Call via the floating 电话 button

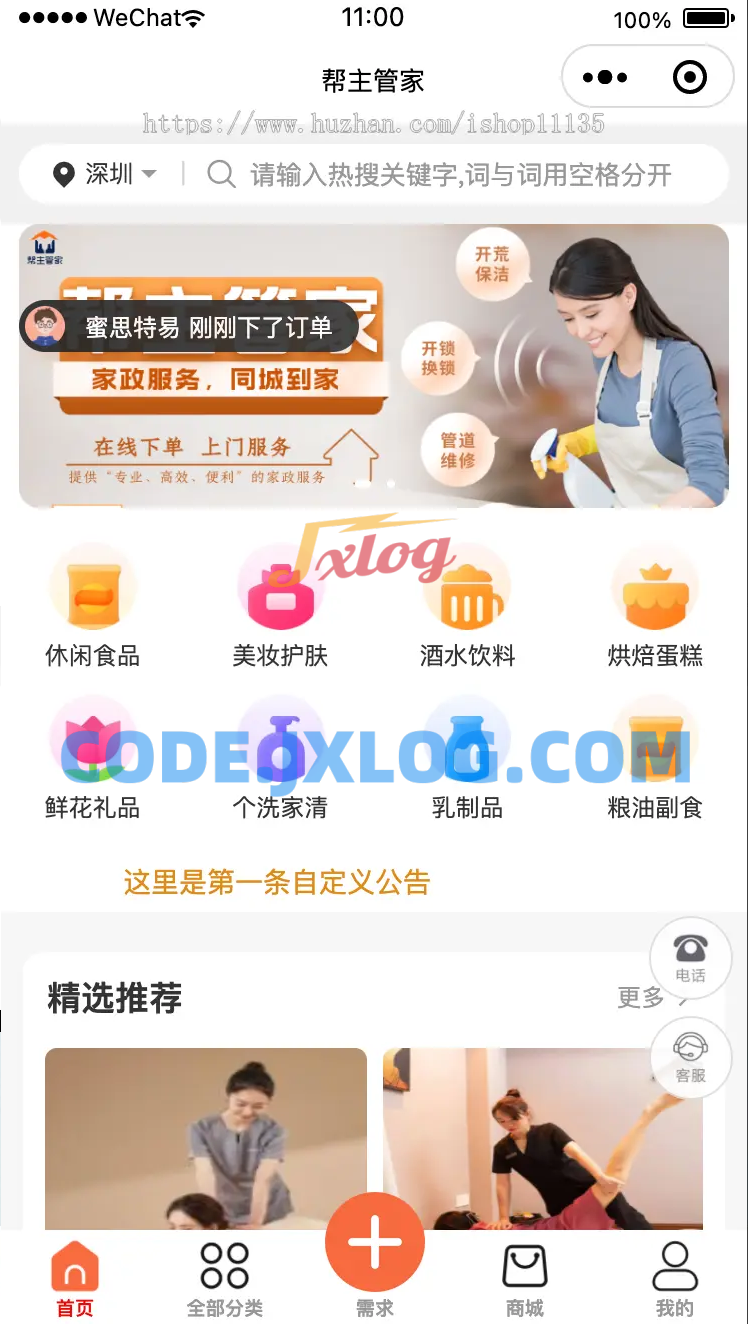click(x=690, y=958)
